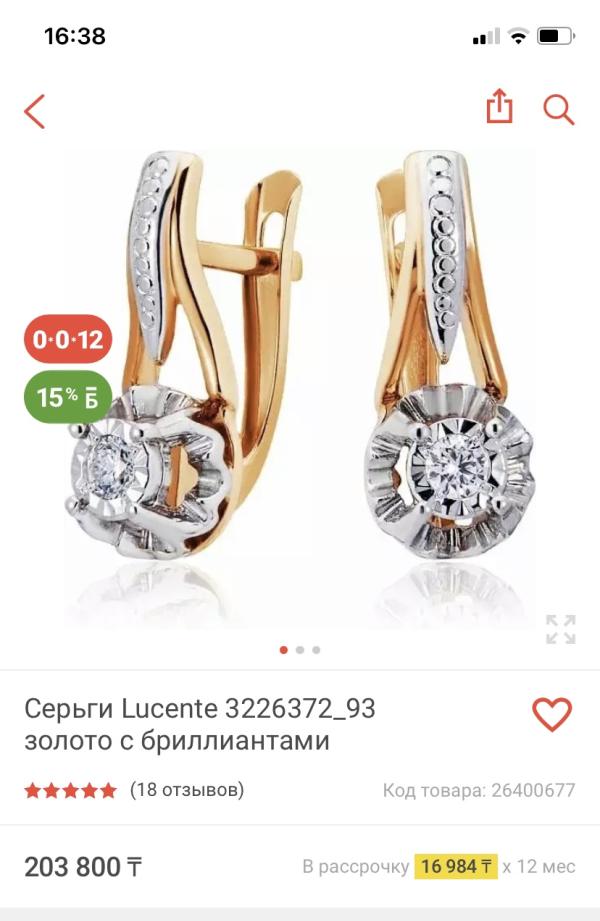Tap the 0·0·12 installment badge

tap(68, 340)
